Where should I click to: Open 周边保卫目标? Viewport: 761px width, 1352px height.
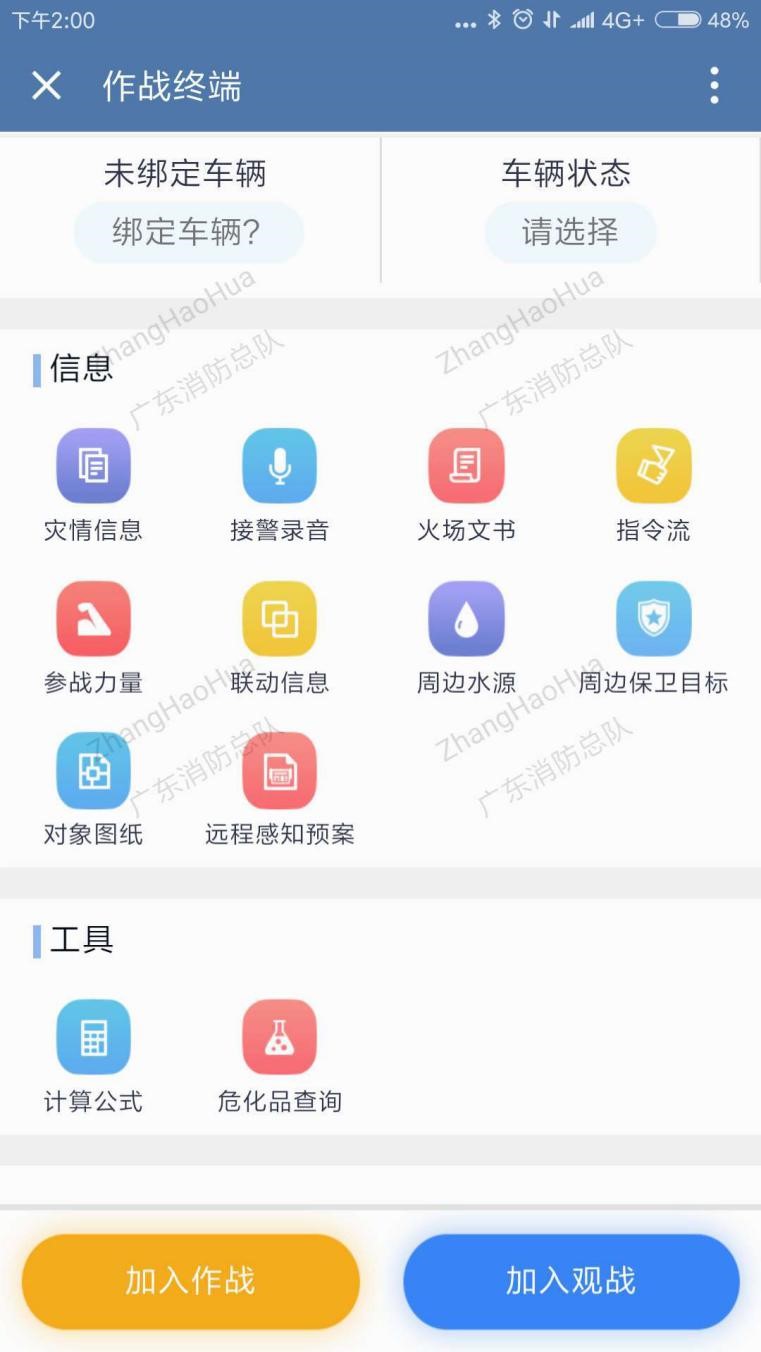653,619
